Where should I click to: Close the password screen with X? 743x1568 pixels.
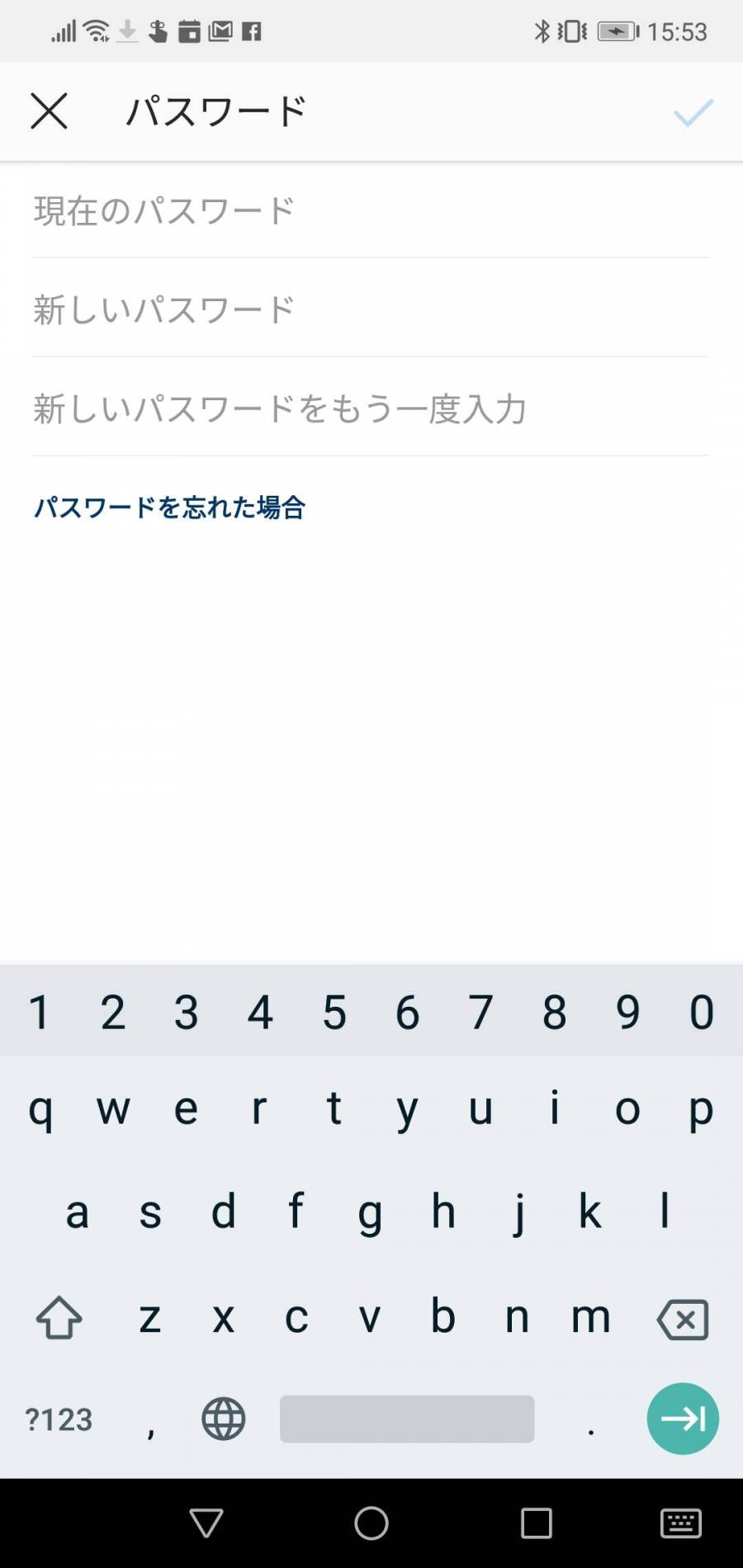point(49,111)
